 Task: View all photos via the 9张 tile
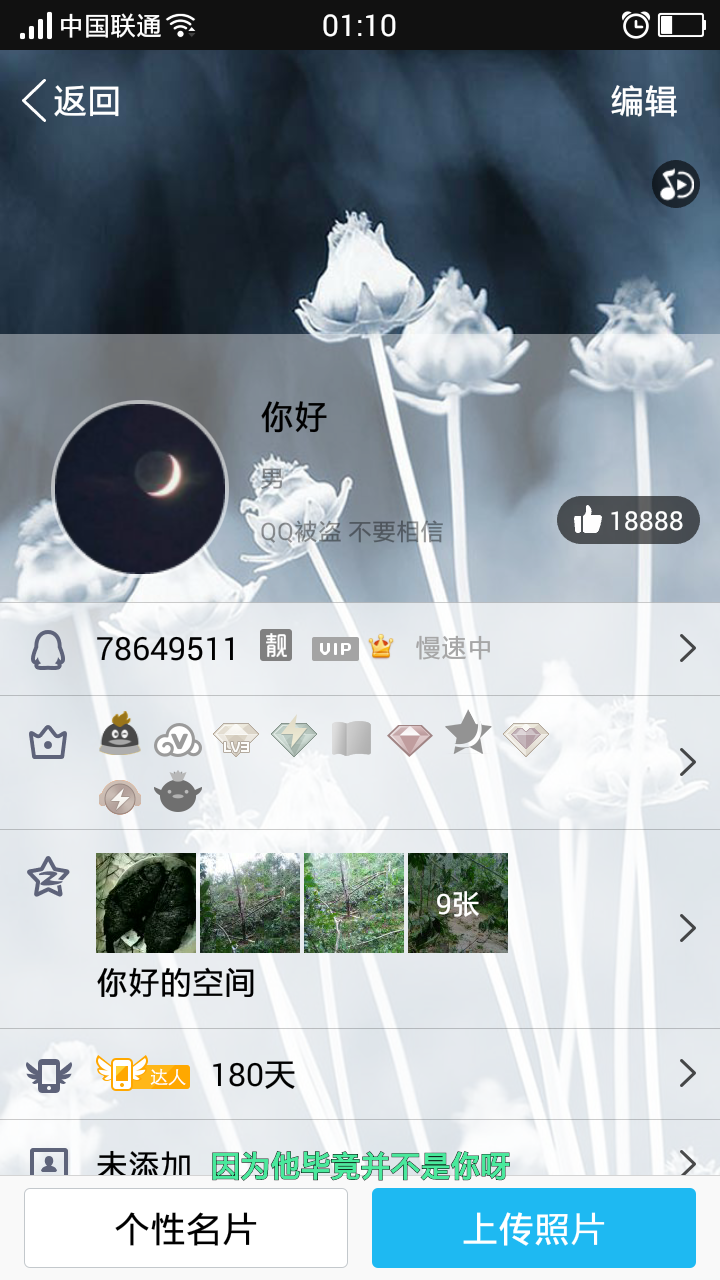pyautogui.click(x=458, y=903)
